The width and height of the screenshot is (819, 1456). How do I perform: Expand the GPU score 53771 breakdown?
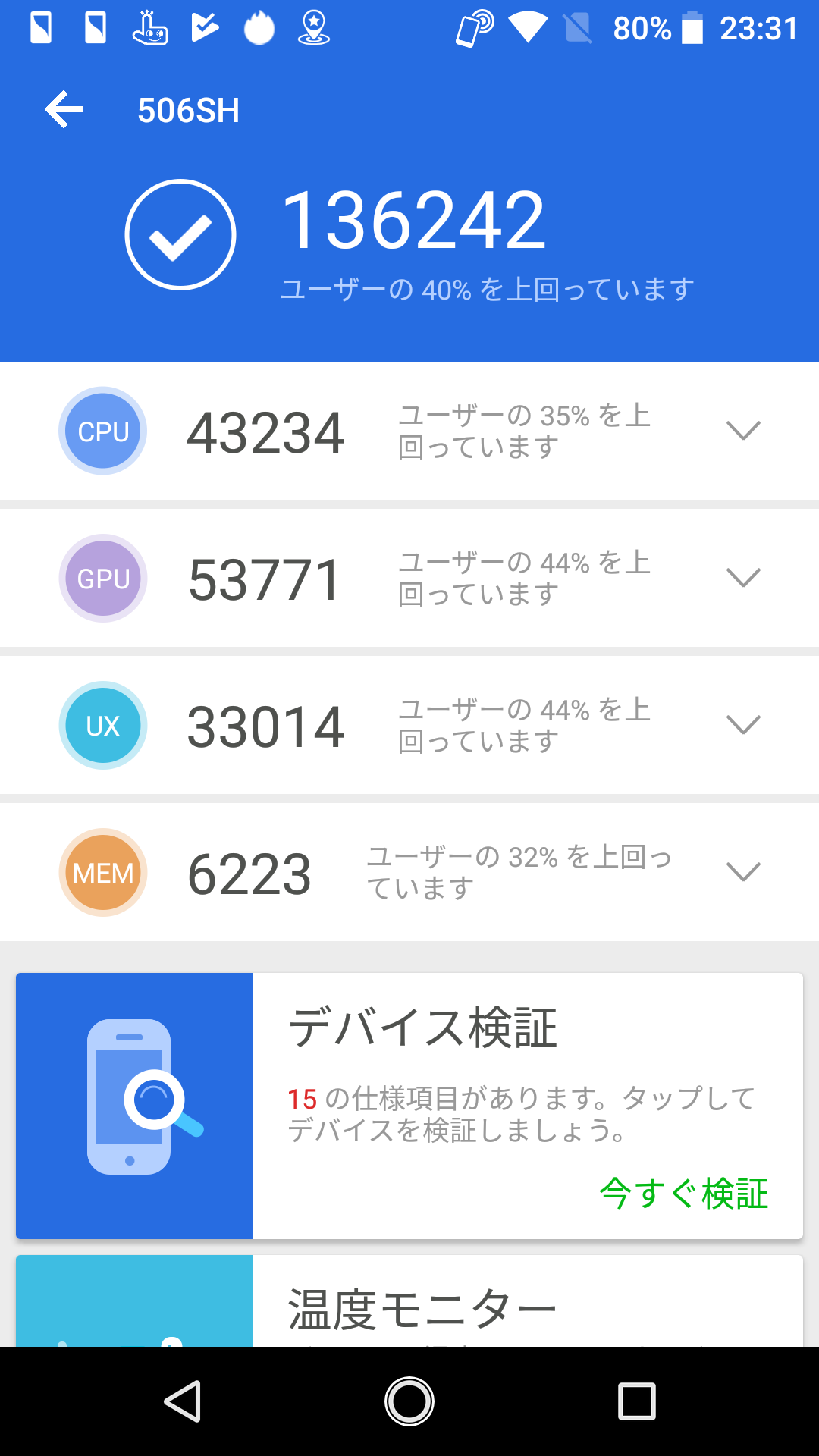(x=742, y=578)
